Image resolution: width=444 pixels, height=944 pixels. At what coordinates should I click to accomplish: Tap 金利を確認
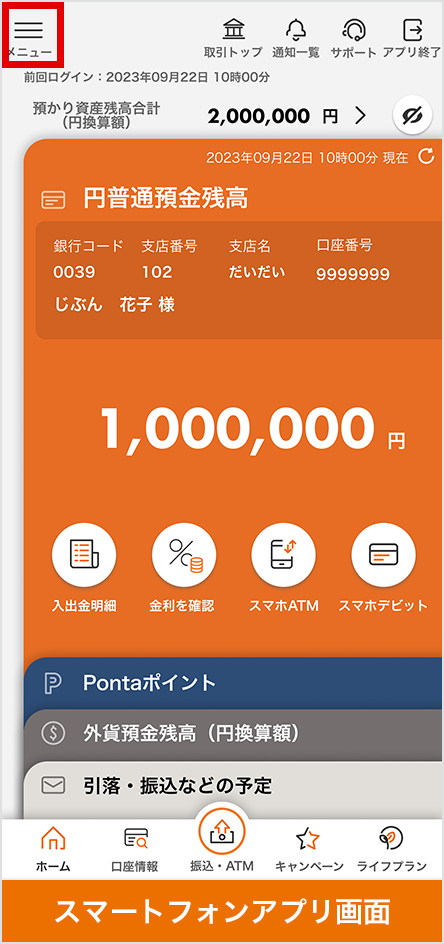(x=184, y=568)
